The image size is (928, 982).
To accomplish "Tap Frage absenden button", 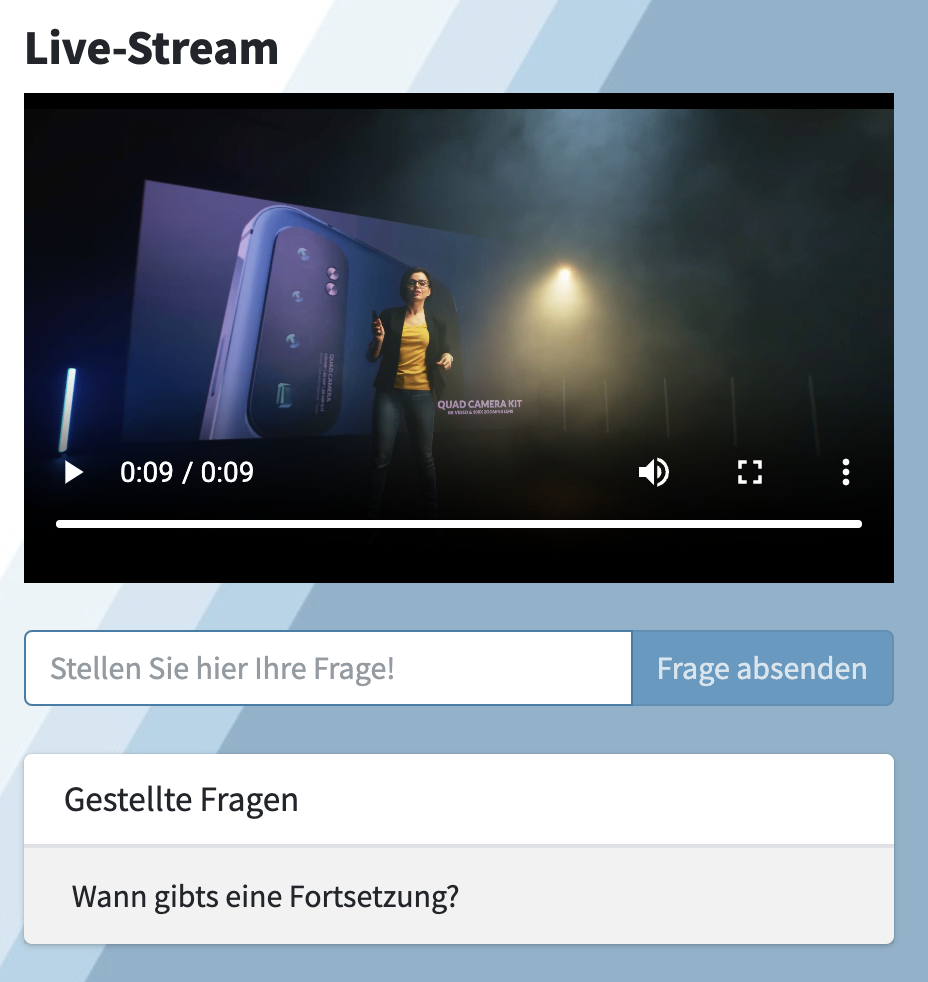I will coord(762,668).
